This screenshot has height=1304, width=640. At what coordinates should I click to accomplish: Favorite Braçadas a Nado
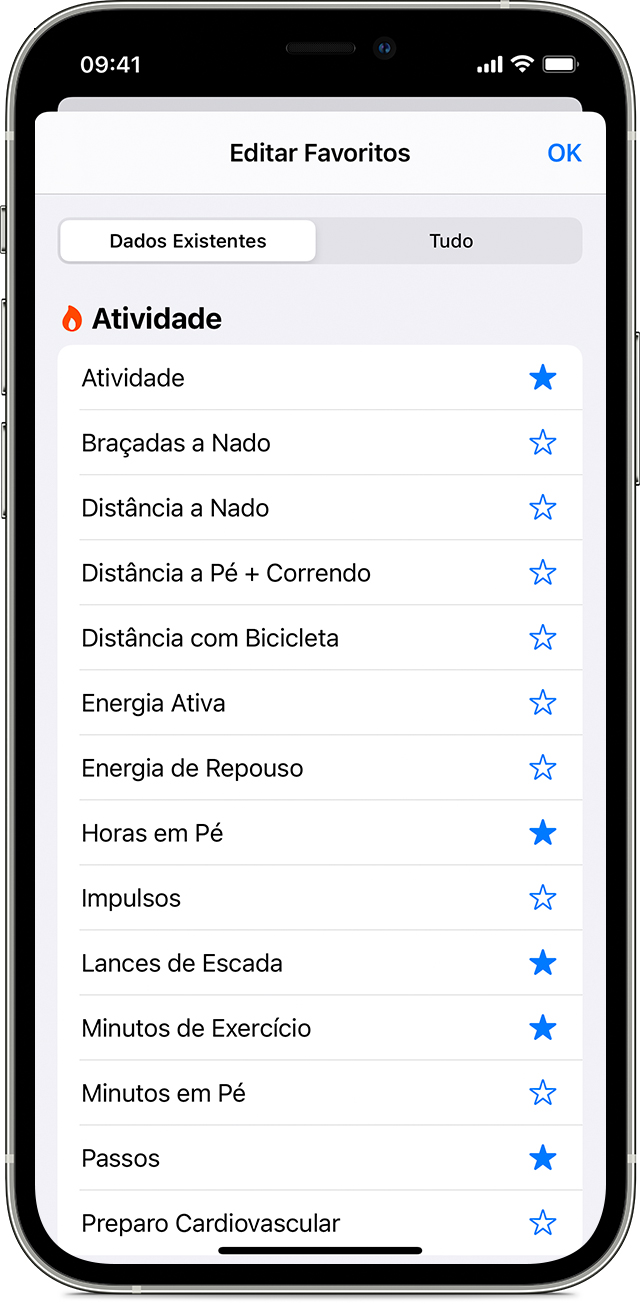(542, 443)
